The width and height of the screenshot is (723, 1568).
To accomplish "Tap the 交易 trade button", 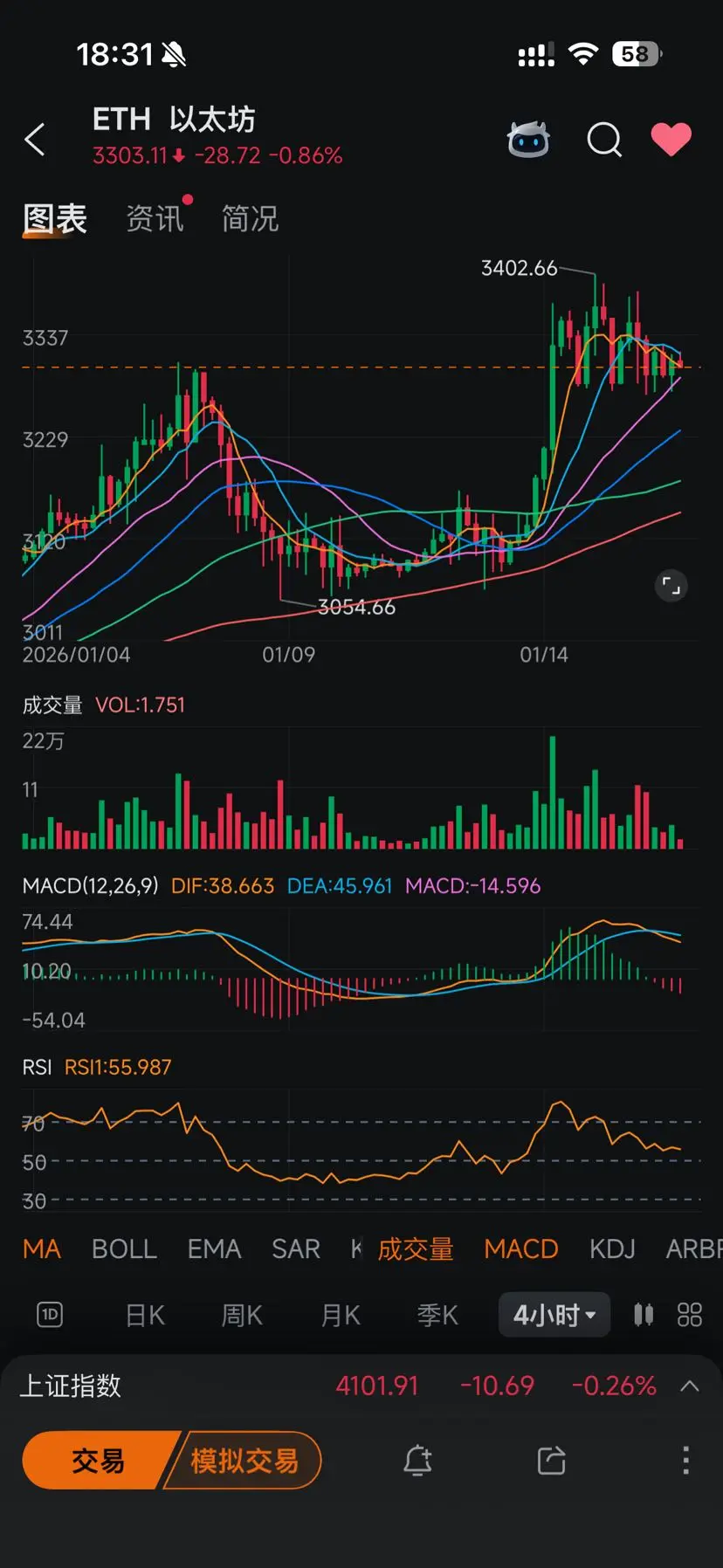I will [98, 1460].
